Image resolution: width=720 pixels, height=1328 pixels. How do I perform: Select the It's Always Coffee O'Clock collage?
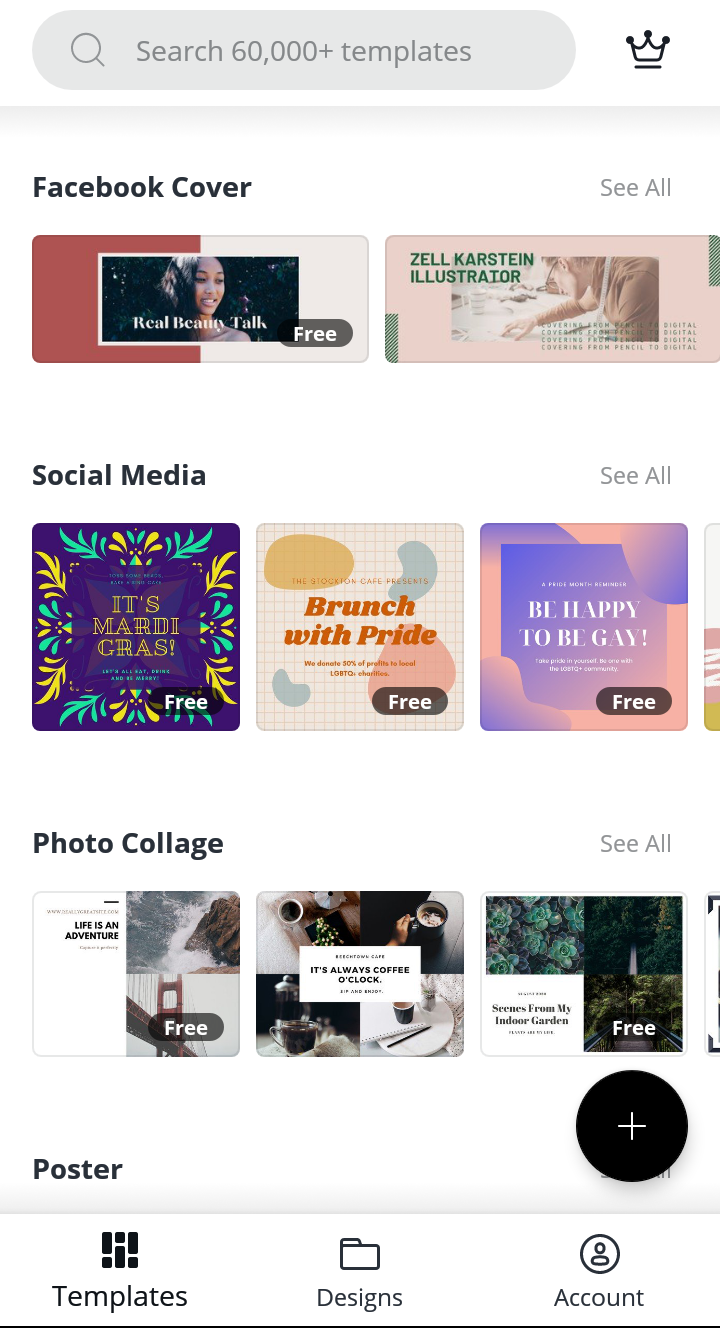pyautogui.click(x=360, y=974)
